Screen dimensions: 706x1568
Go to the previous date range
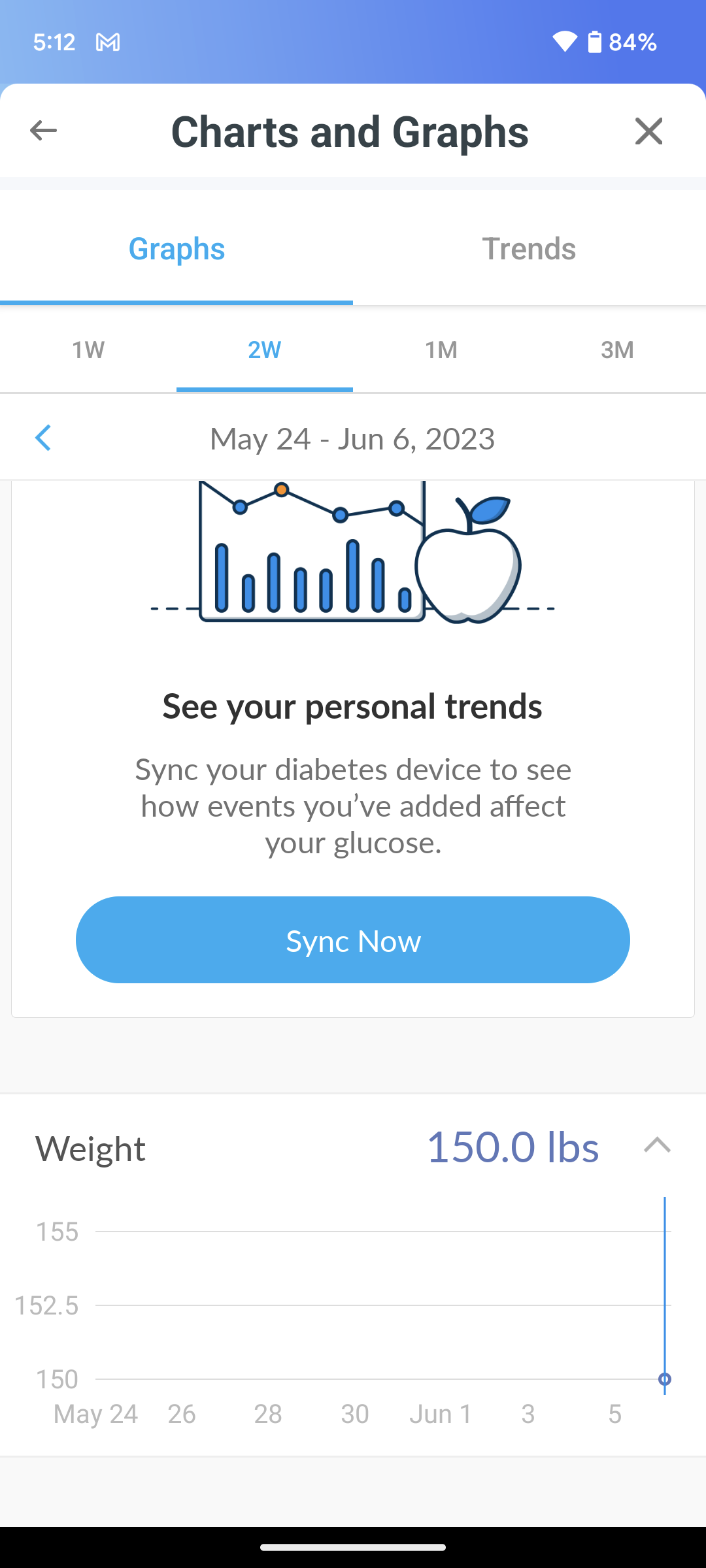(43, 438)
